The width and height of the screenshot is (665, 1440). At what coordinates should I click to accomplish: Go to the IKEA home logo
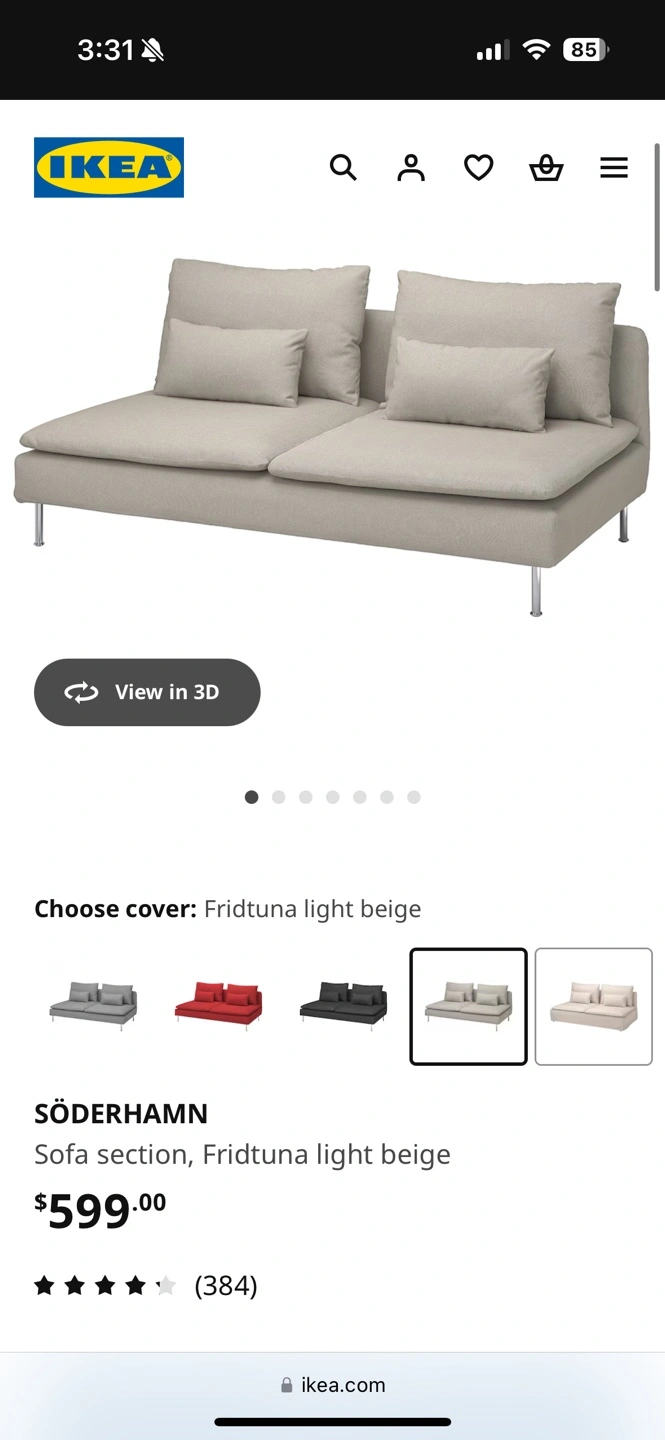coord(109,167)
